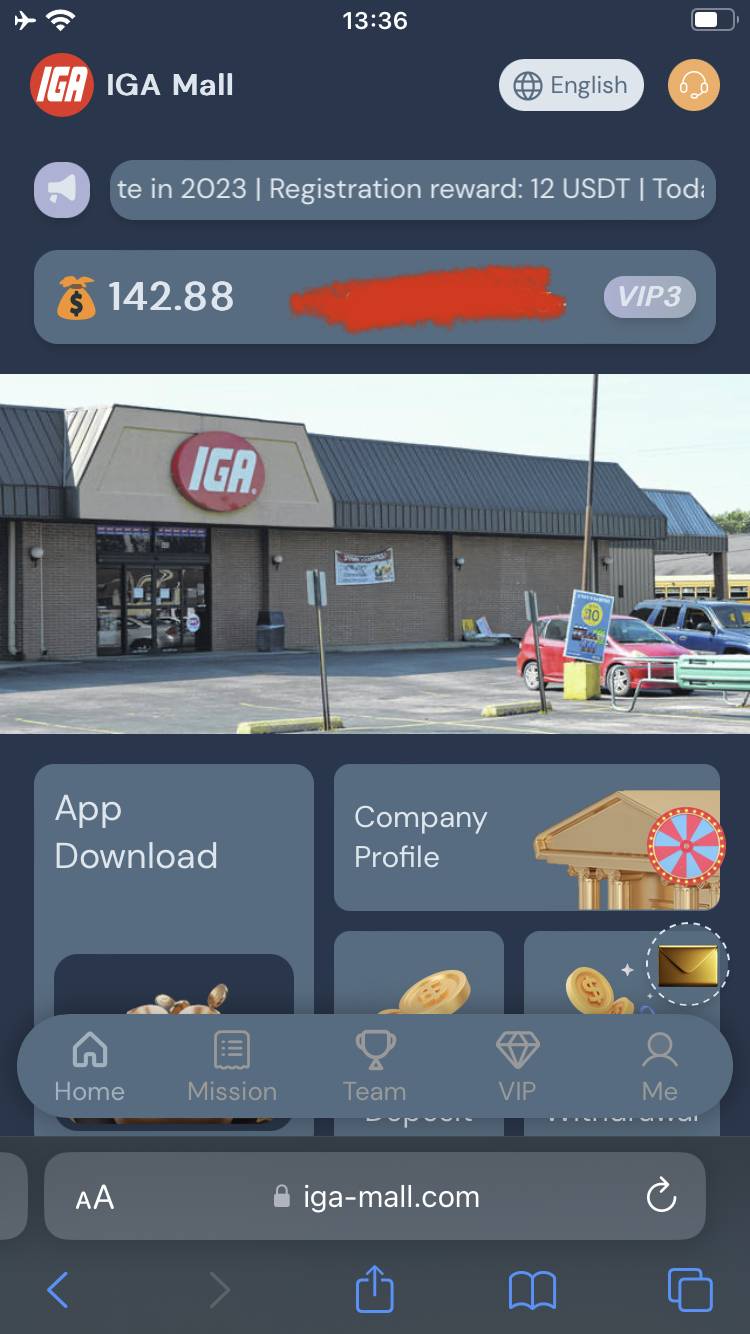750x1334 pixels.
Task: Reload the page in Safari
Action: pyautogui.click(x=661, y=1196)
